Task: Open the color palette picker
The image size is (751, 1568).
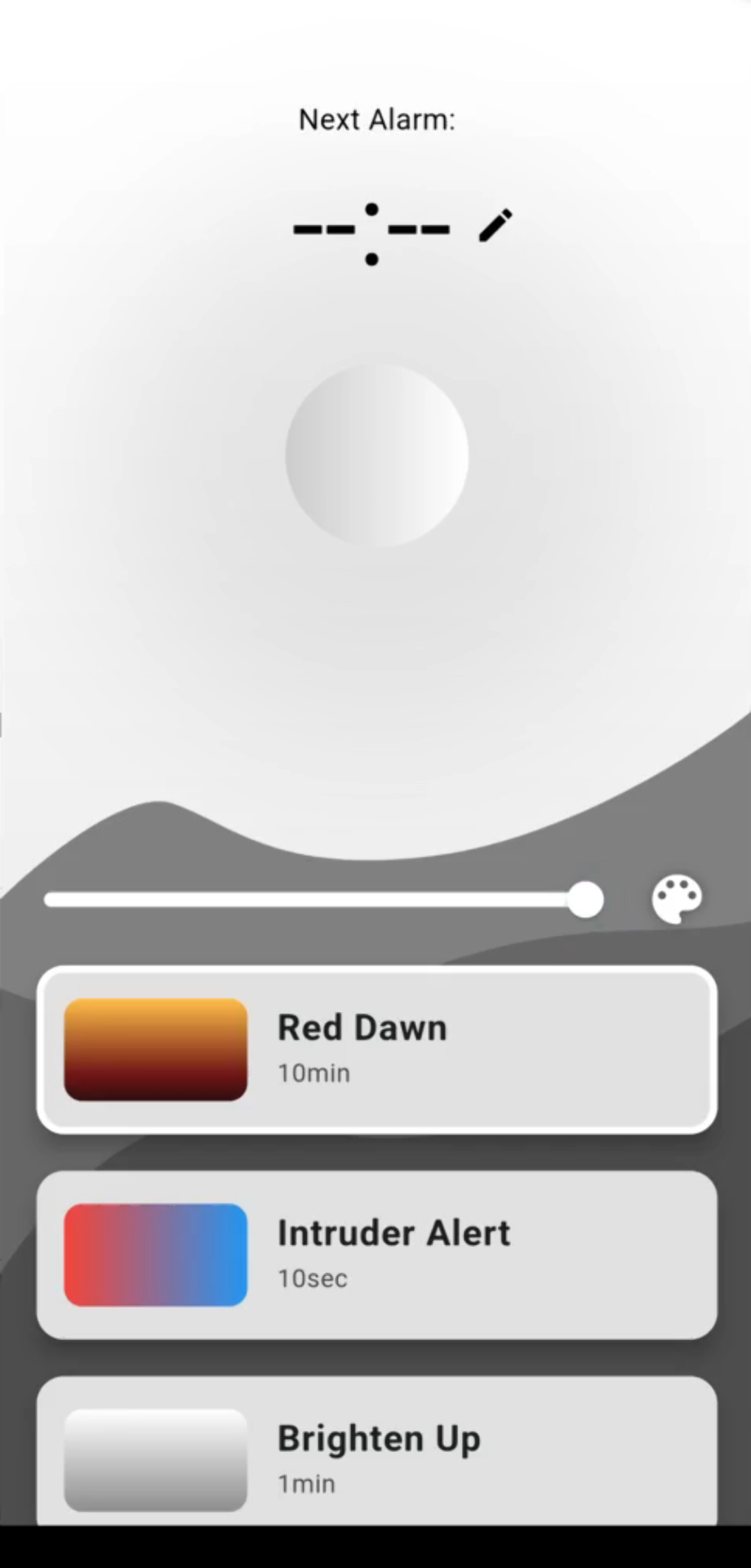Action: coord(677,899)
